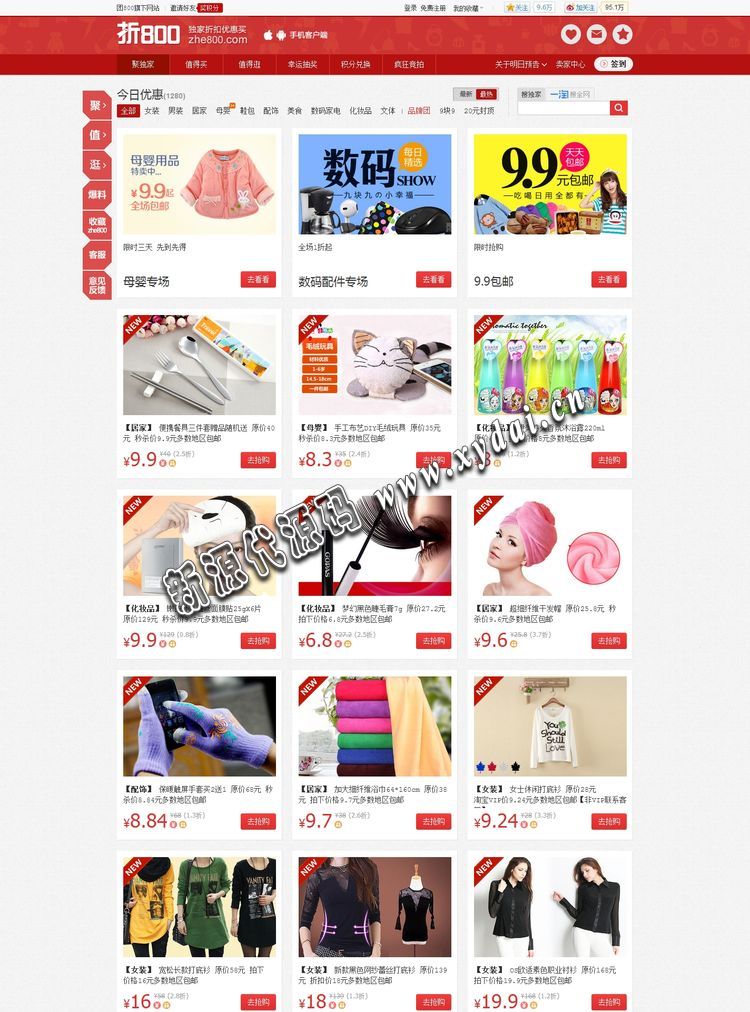The height and width of the screenshot is (1012, 750).
Task: Tap the 签到 check-in button
Action: pyautogui.click(x=613, y=64)
